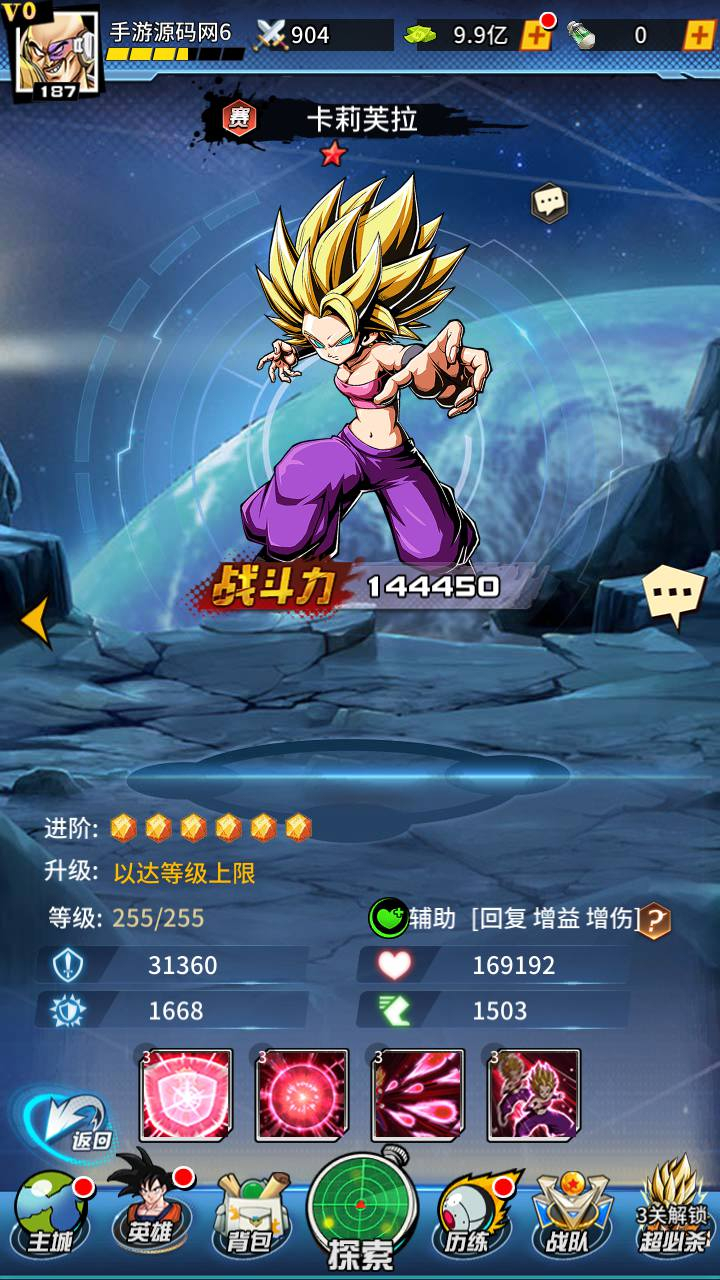View the fourth skill showing two fighters
Screen dimensions: 720x1280
[x=535, y=1095]
